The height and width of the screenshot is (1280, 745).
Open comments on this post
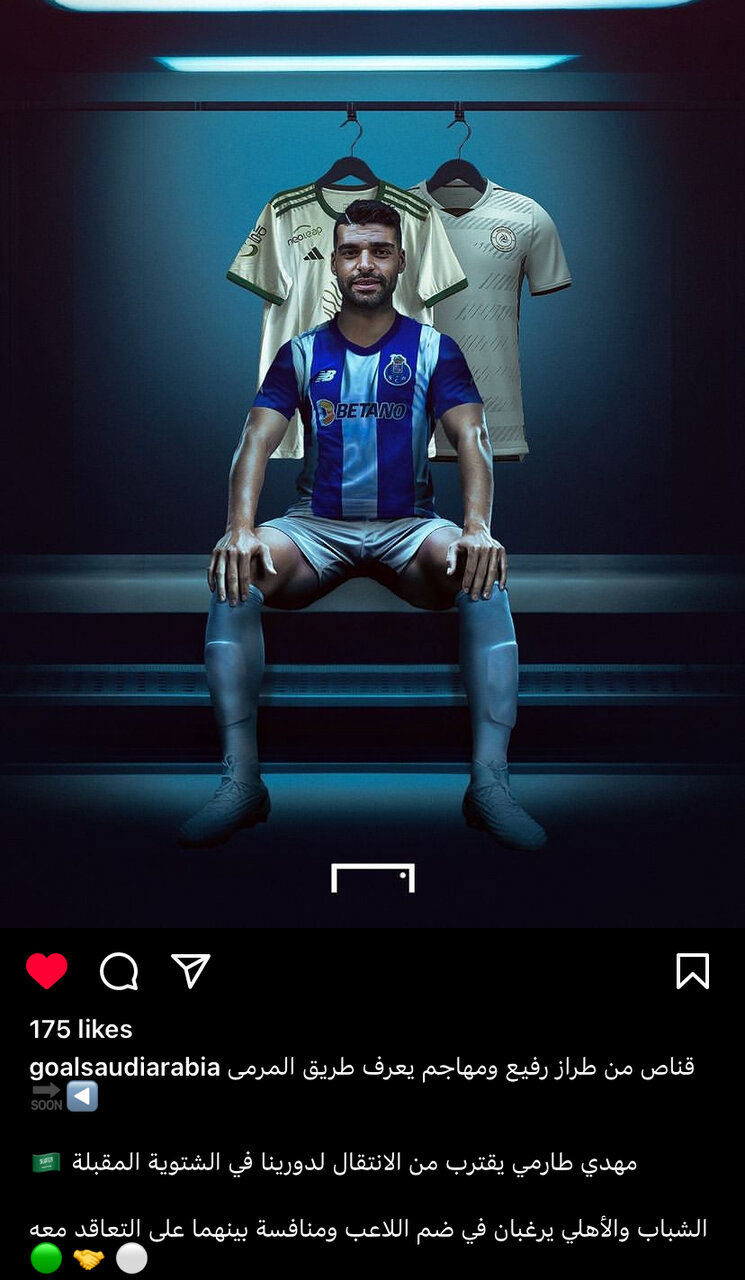click(x=119, y=971)
